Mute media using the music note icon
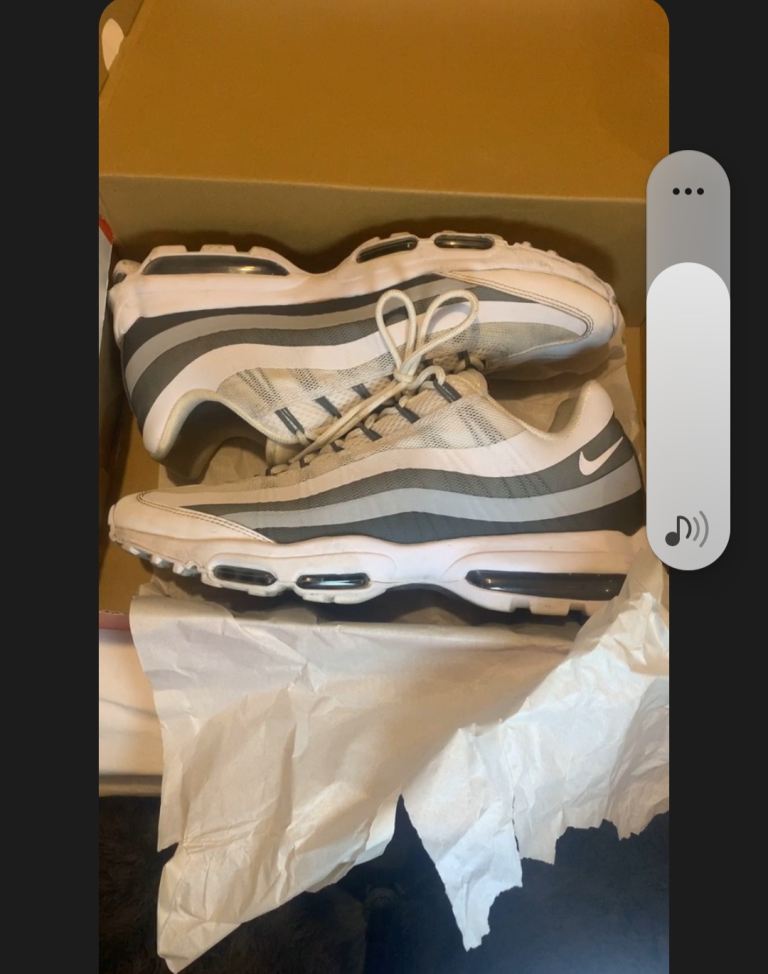768x974 pixels. coord(686,529)
